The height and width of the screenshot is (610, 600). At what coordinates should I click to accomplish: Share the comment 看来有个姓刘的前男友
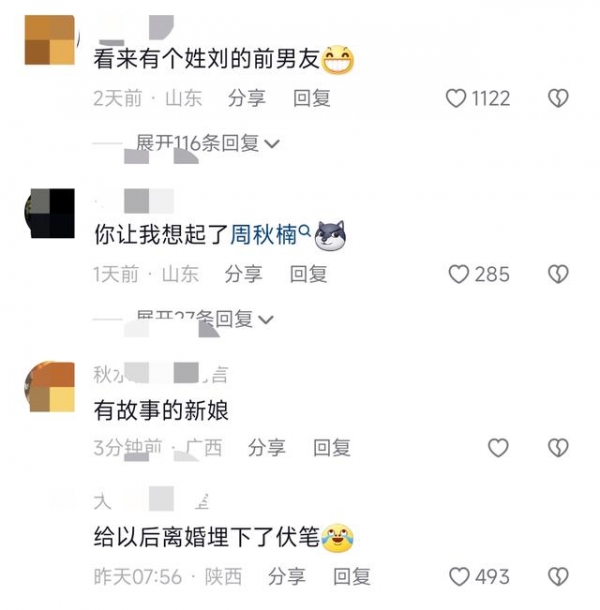click(246, 98)
